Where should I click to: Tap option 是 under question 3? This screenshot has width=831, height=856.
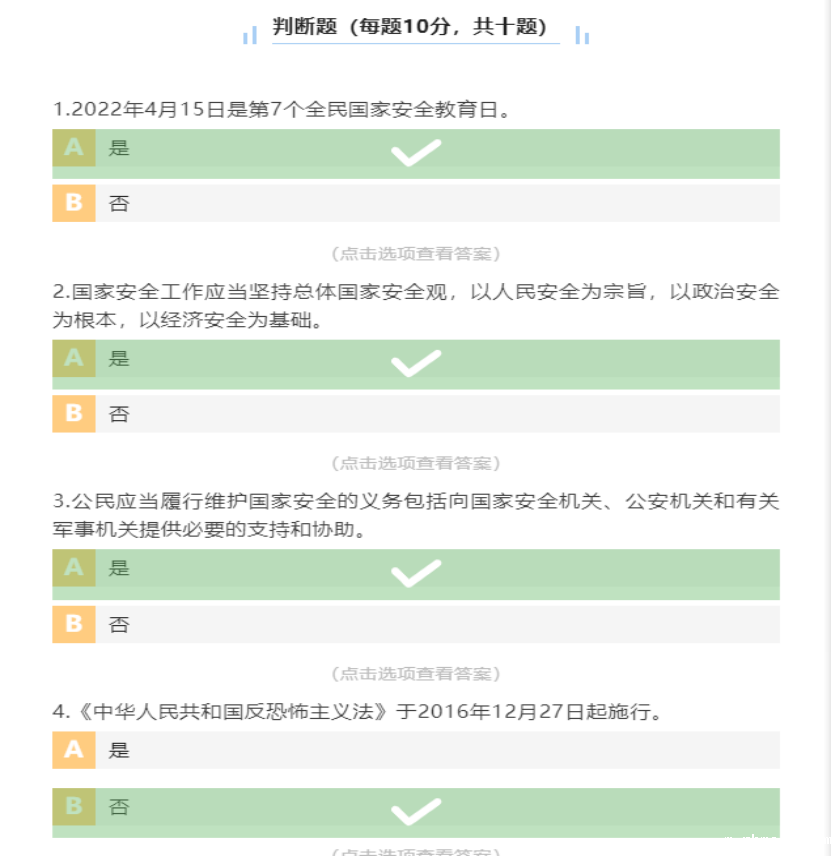click(415, 570)
